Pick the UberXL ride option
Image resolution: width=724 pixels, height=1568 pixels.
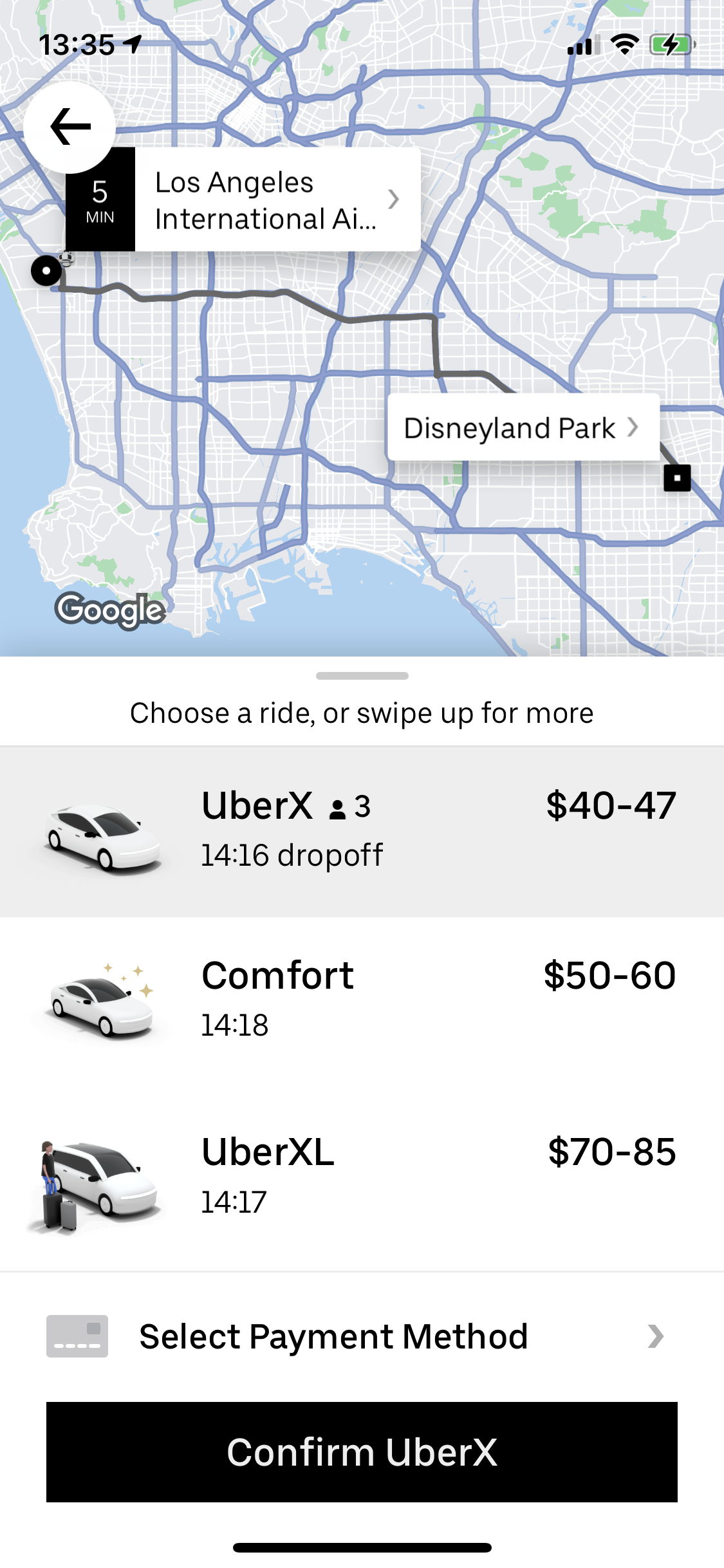coord(362,1175)
